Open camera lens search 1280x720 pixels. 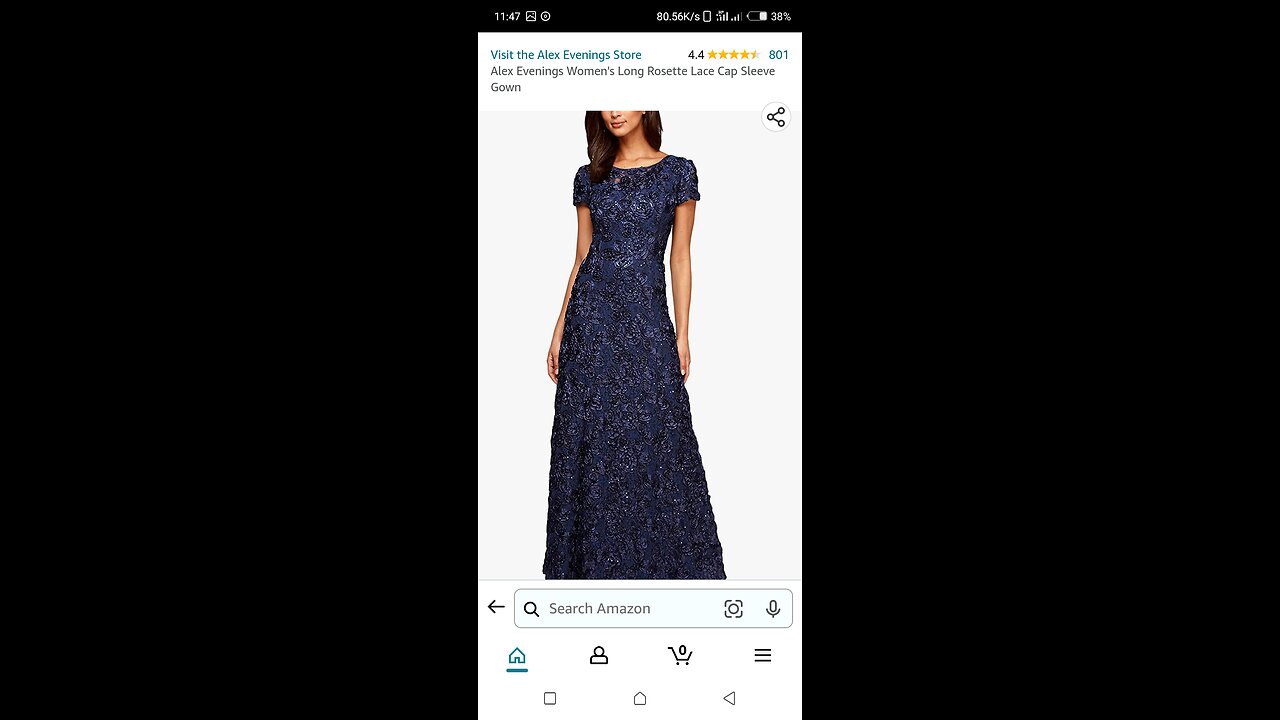point(733,608)
